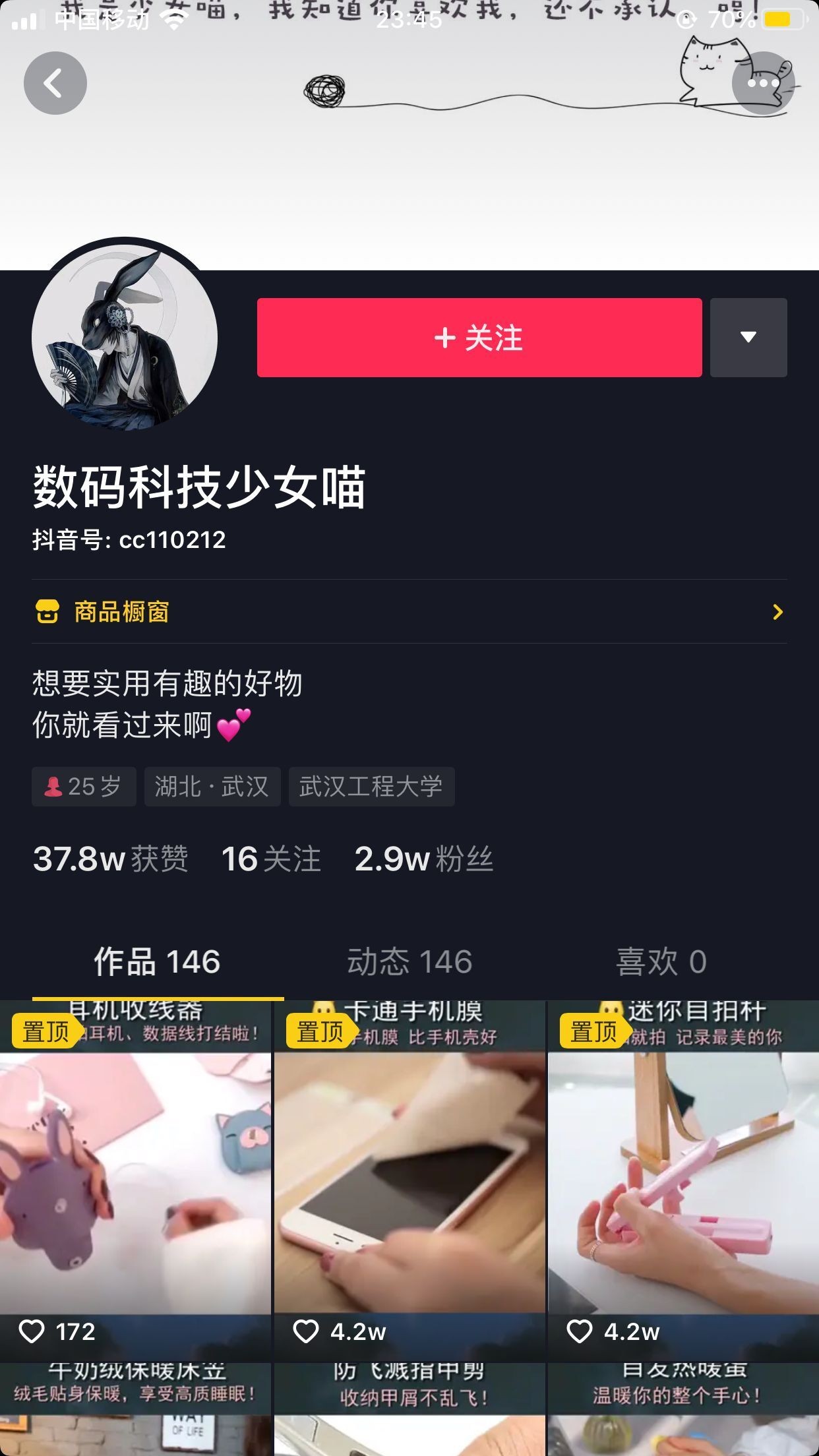Open the pinned 耳机收线器 video

click(x=135, y=1180)
